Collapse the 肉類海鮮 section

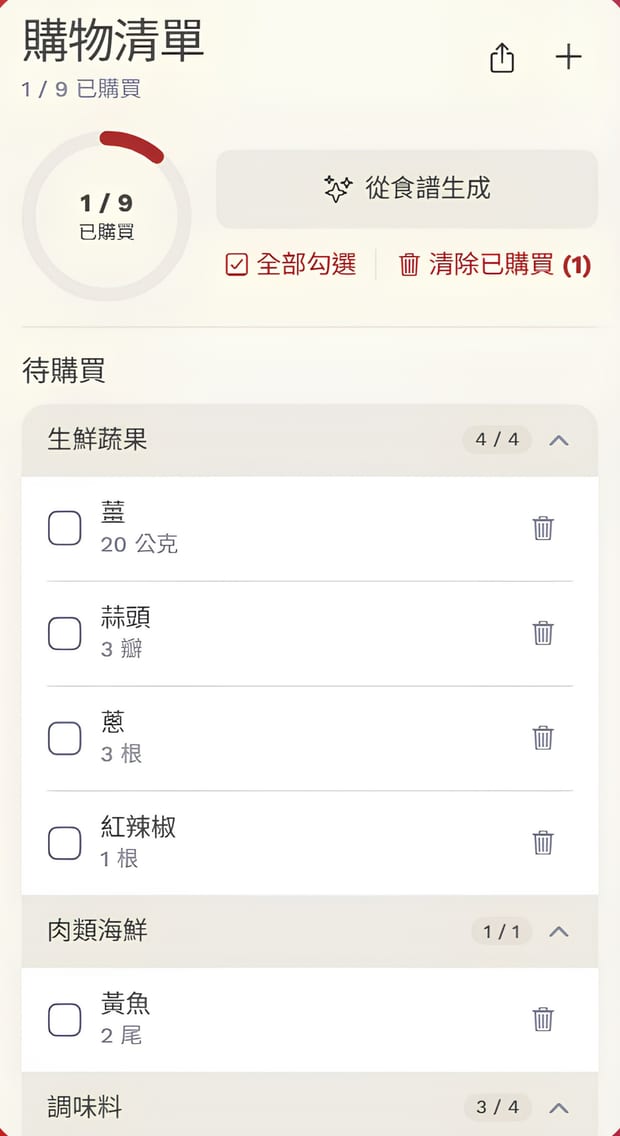pyautogui.click(x=558, y=932)
